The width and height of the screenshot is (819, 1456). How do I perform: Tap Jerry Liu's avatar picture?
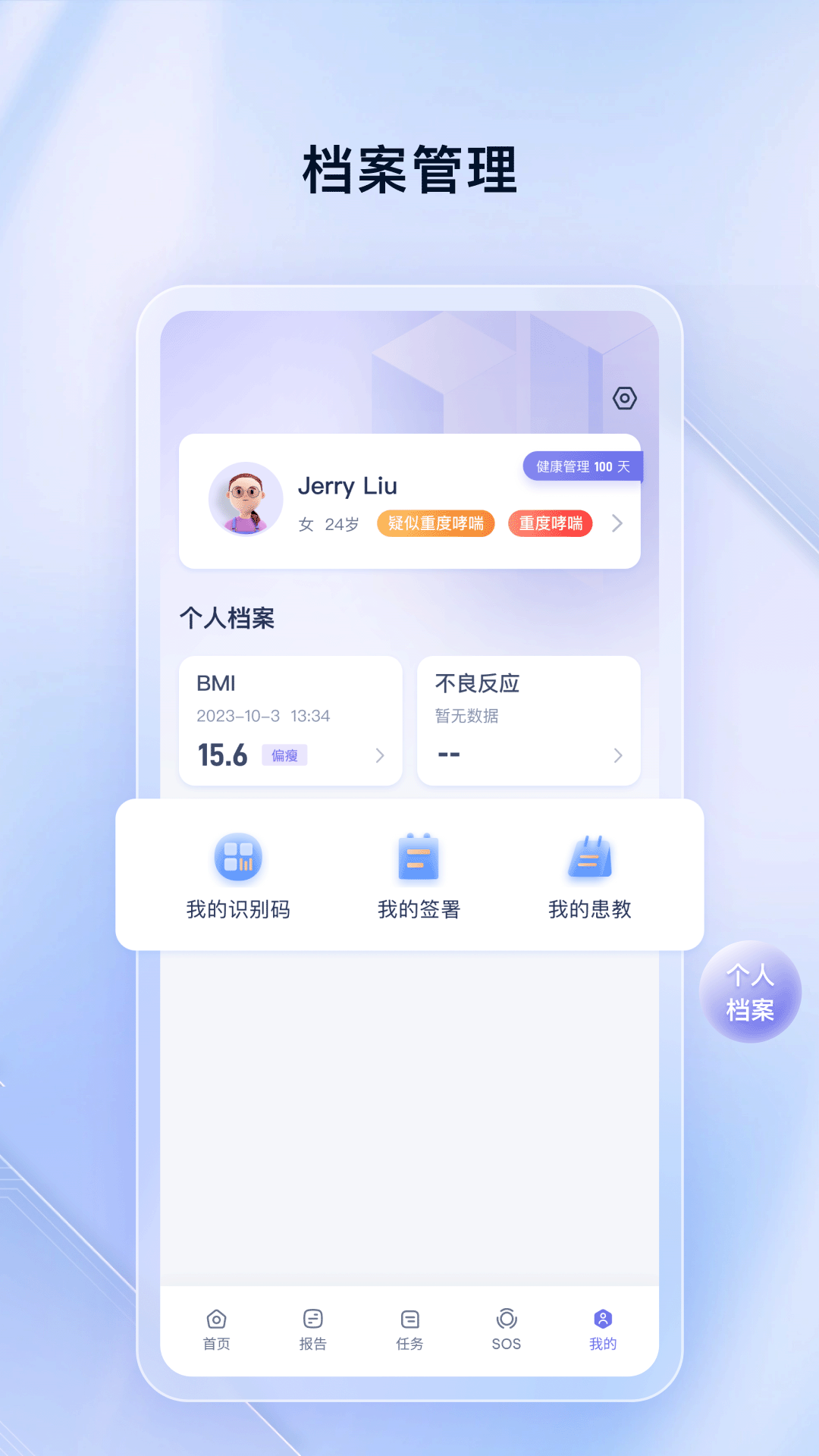point(244,499)
